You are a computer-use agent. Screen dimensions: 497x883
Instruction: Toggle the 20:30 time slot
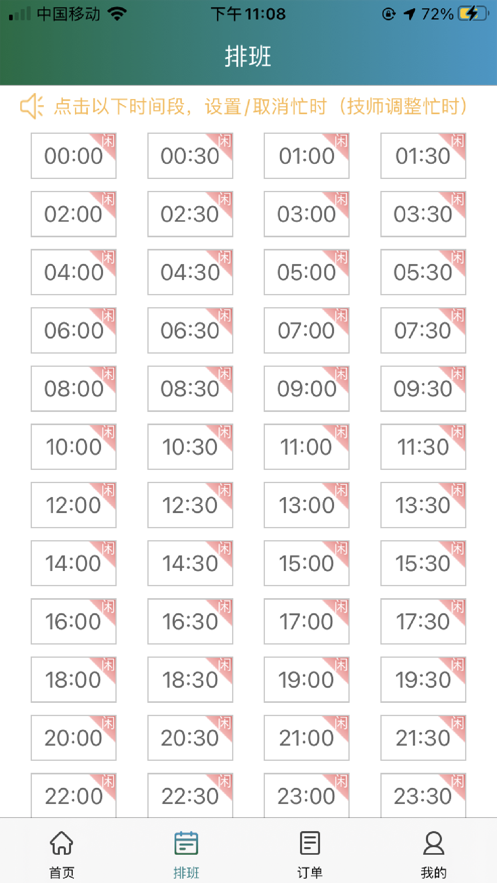click(x=190, y=738)
